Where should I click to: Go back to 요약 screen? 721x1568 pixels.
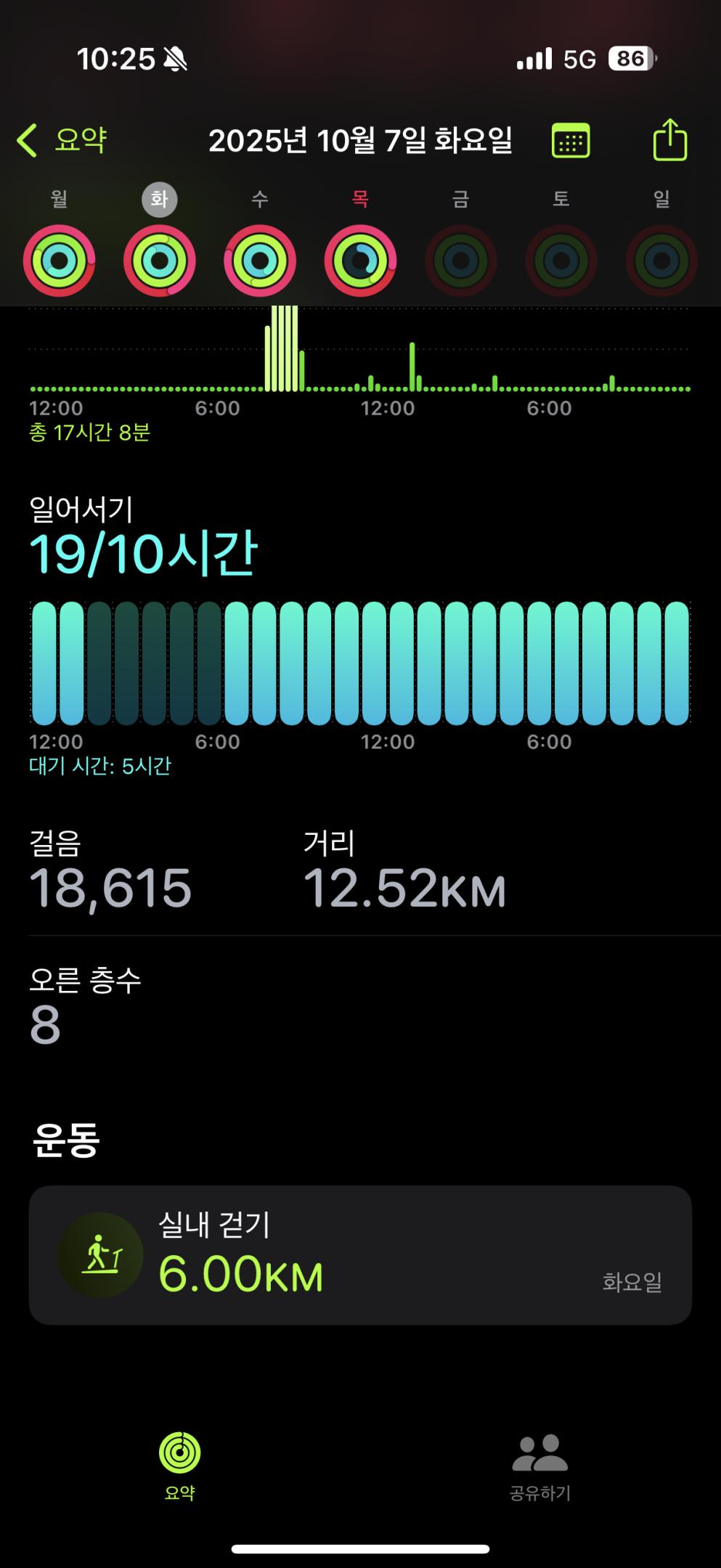tap(62, 139)
